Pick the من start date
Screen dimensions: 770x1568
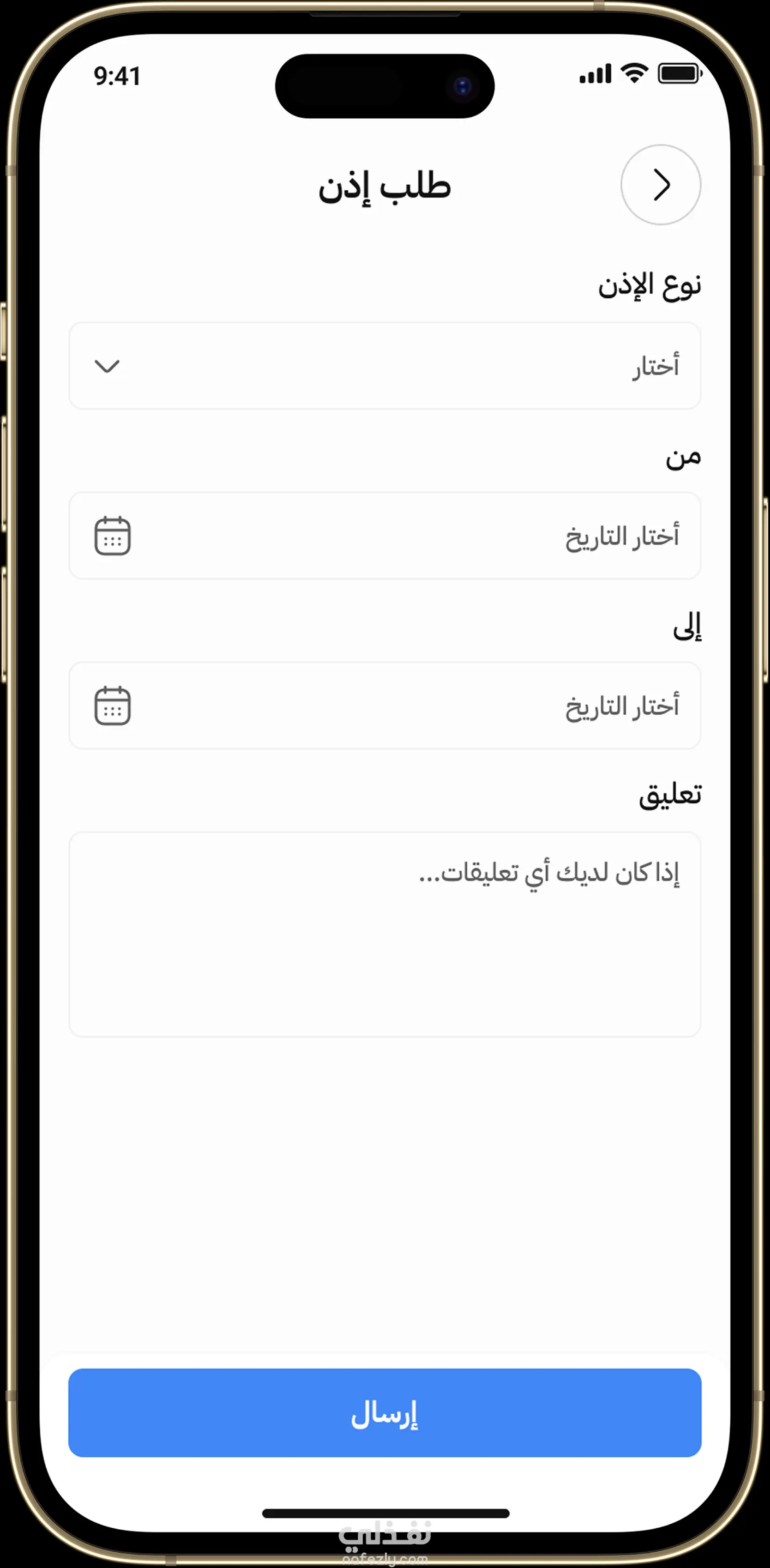[385, 536]
